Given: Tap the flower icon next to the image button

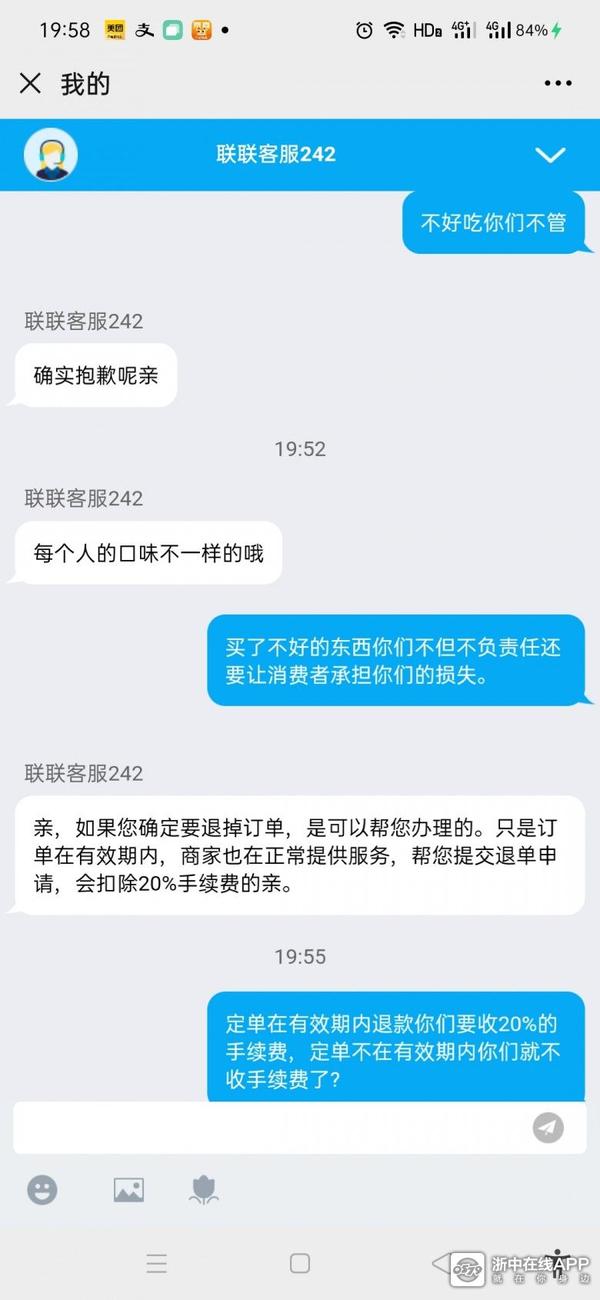Looking at the screenshot, I should tap(204, 1189).
